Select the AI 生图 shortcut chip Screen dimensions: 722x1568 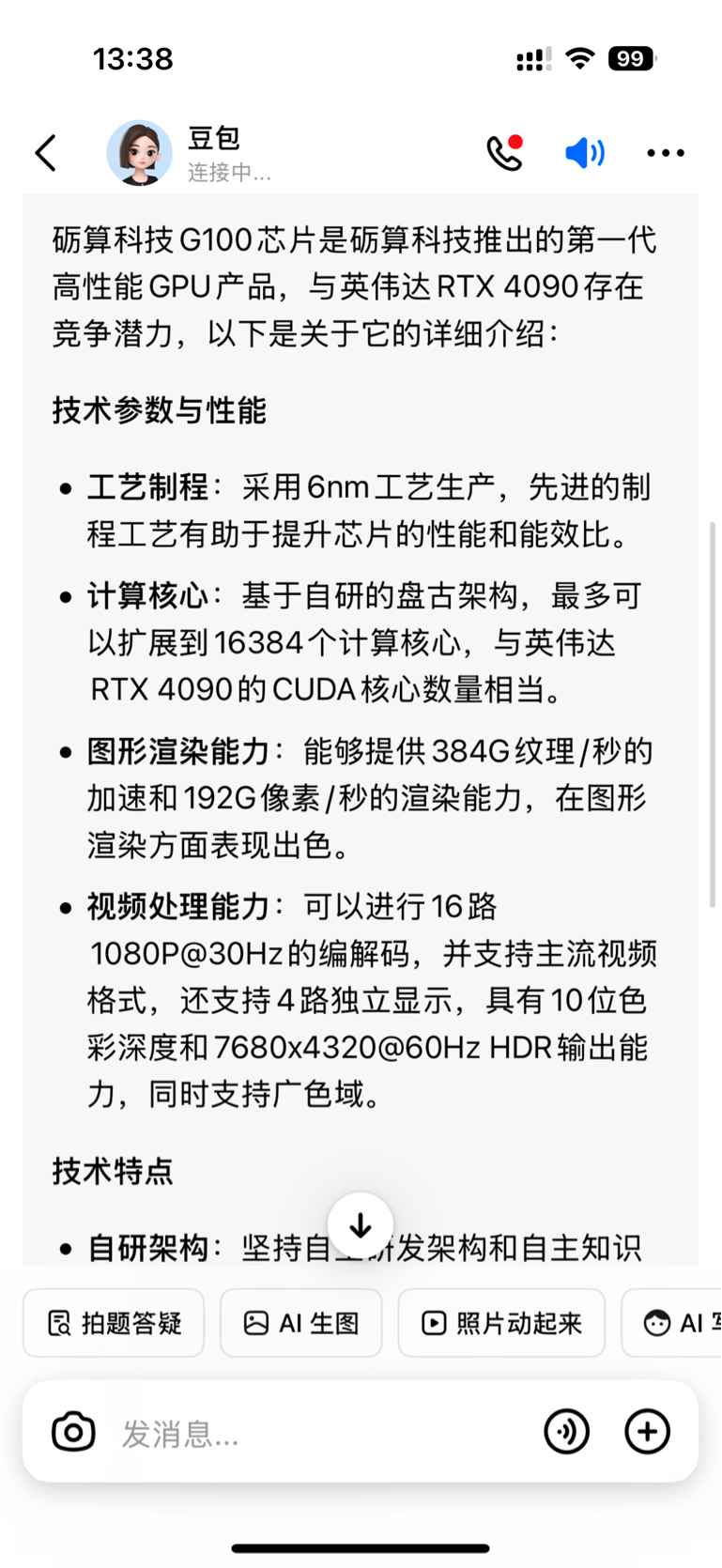[300, 1322]
